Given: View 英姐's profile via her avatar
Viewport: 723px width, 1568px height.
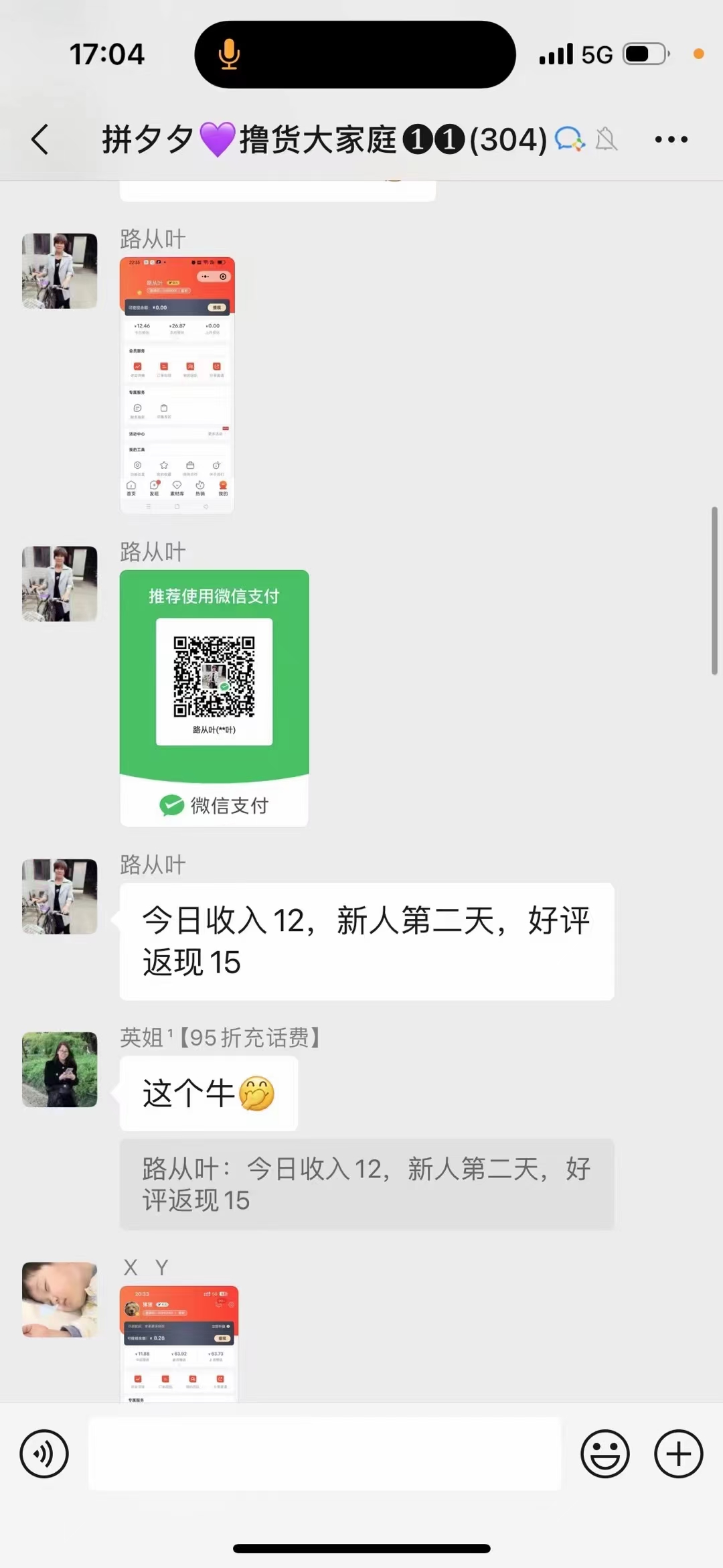Looking at the screenshot, I should click(60, 1069).
